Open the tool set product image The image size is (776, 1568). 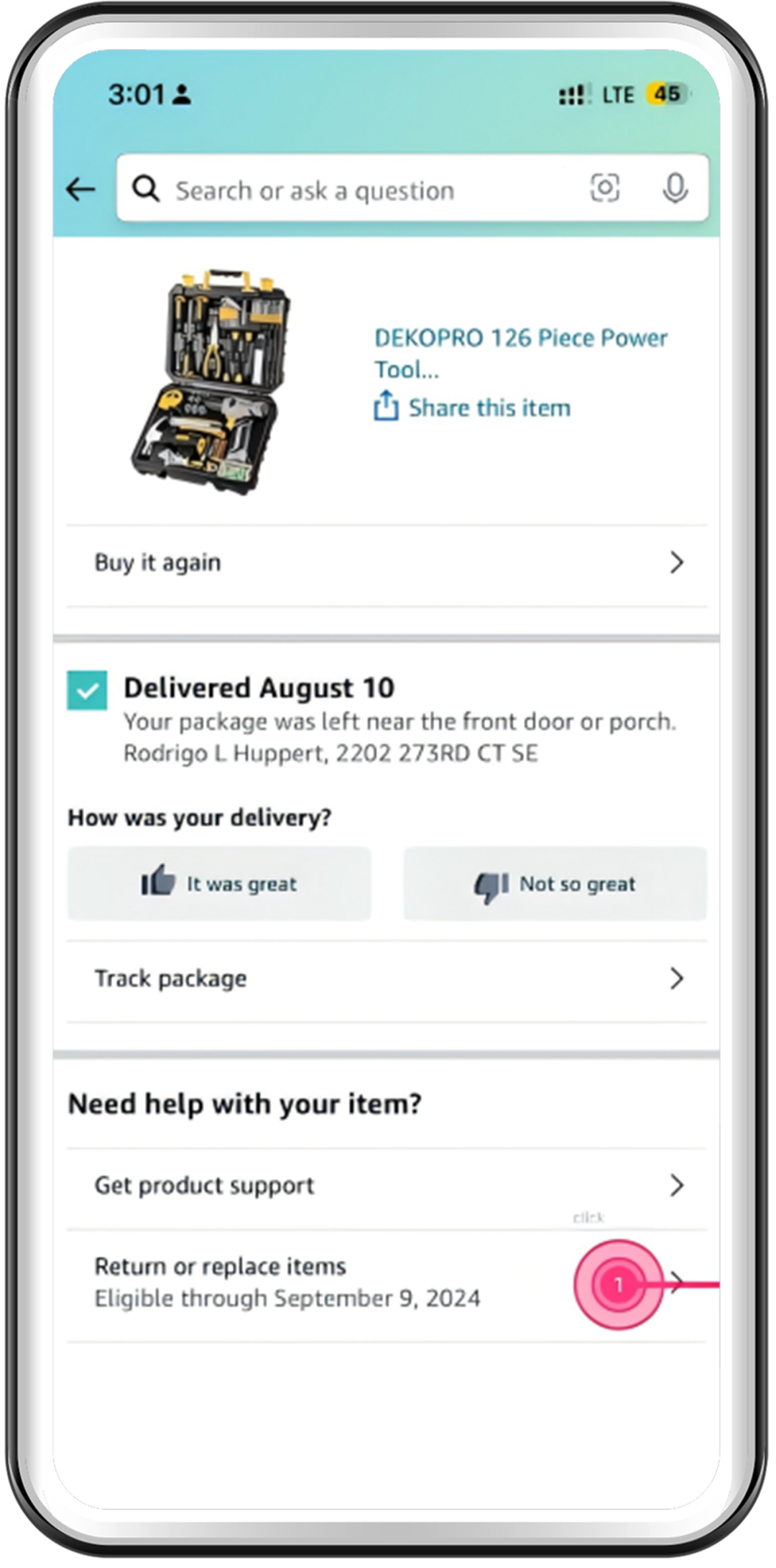(211, 382)
